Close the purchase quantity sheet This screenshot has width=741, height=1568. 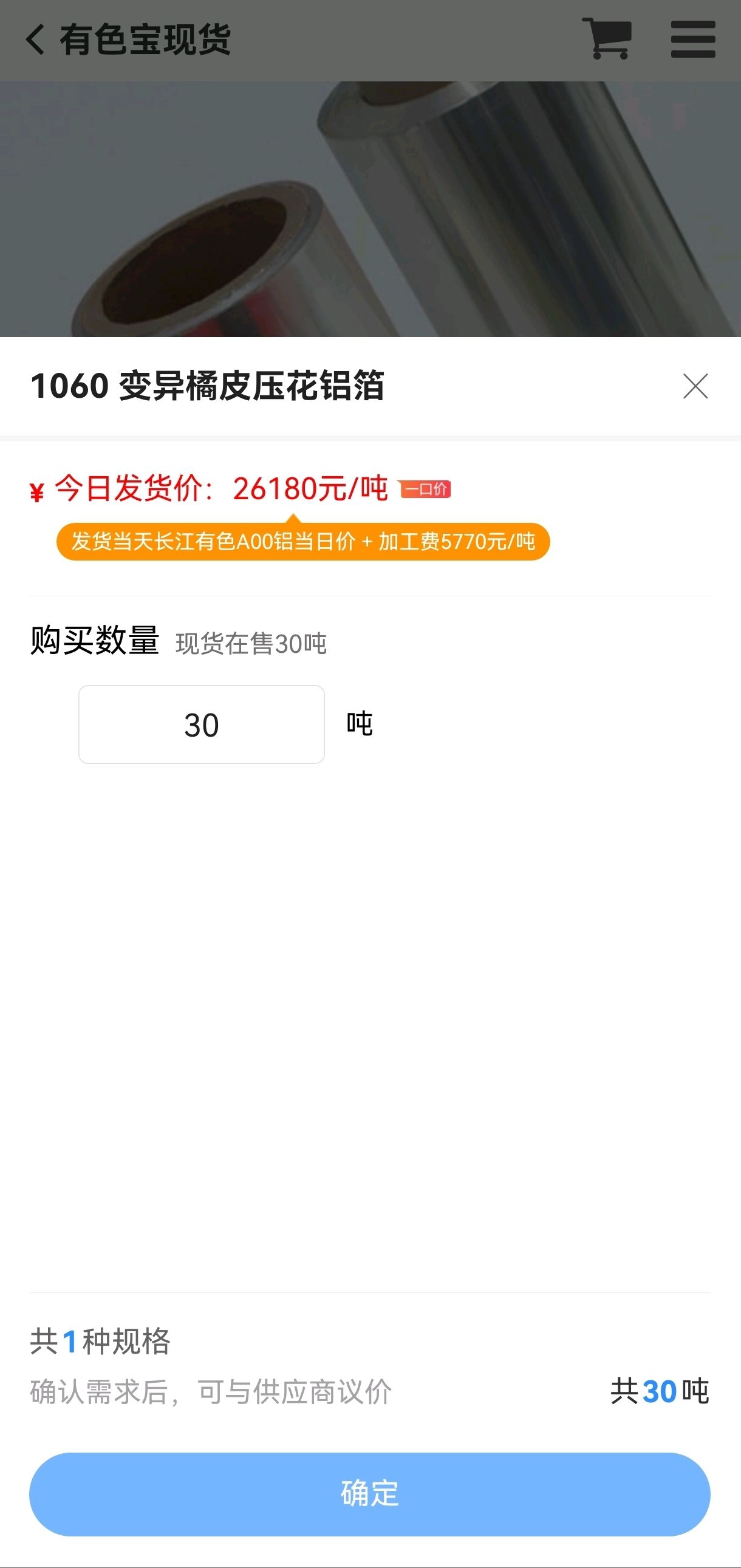click(695, 386)
